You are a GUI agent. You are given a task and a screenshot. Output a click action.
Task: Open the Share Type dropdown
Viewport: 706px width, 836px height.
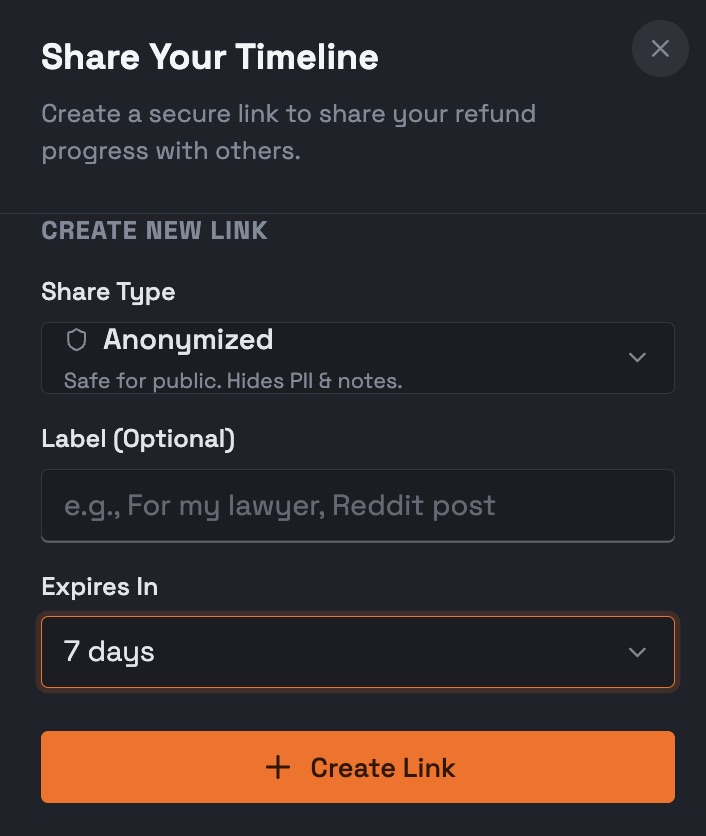click(357, 357)
